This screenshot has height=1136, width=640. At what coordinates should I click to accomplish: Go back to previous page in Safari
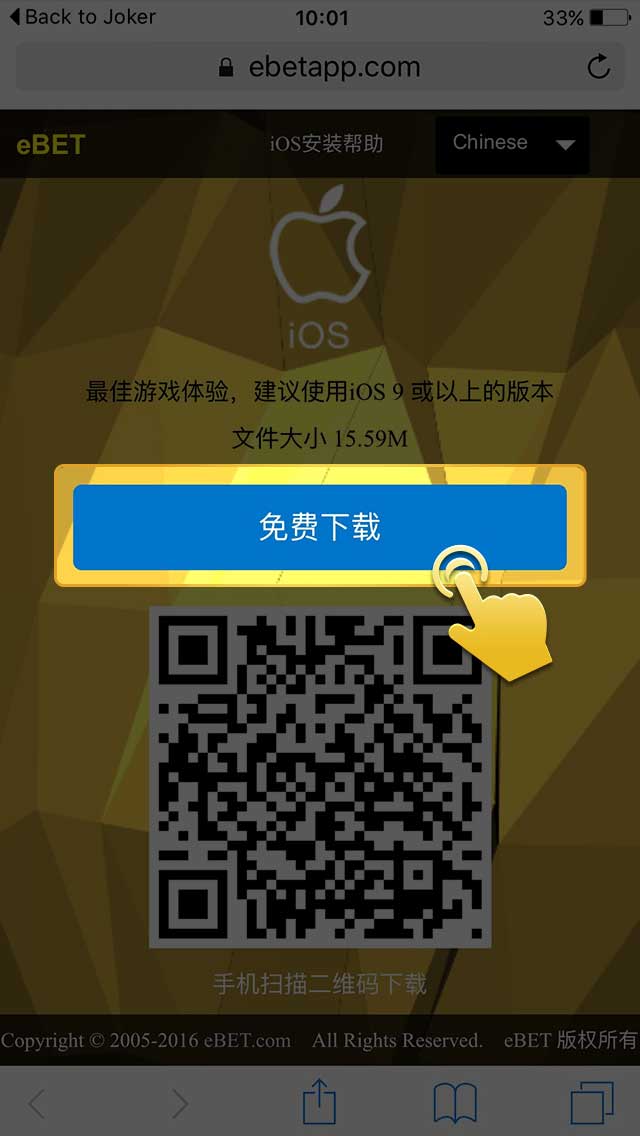[37, 1103]
